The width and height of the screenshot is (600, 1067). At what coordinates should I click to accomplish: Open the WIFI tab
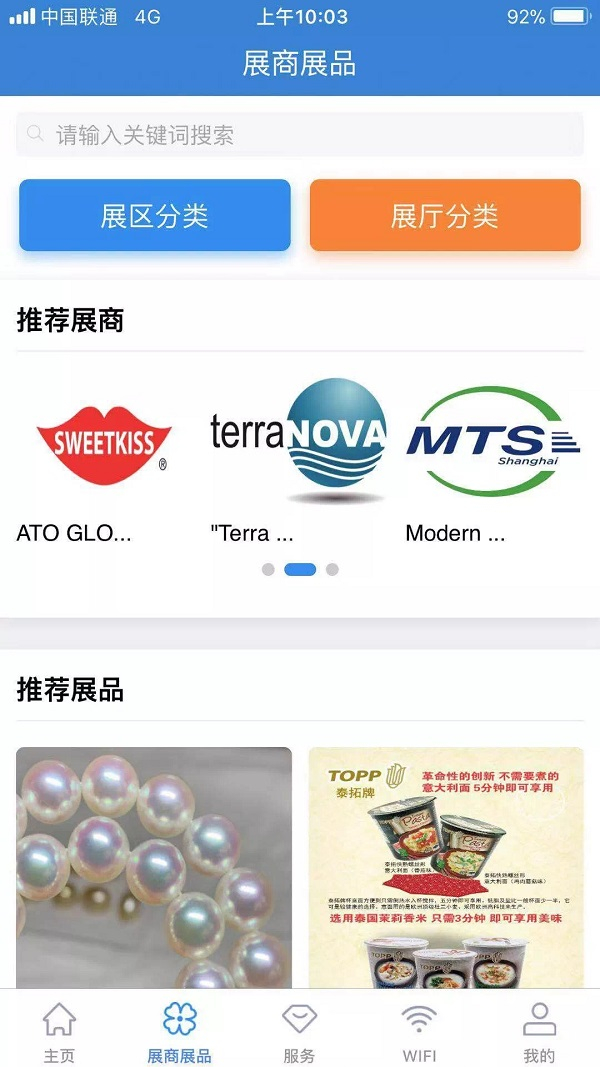tap(419, 1030)
